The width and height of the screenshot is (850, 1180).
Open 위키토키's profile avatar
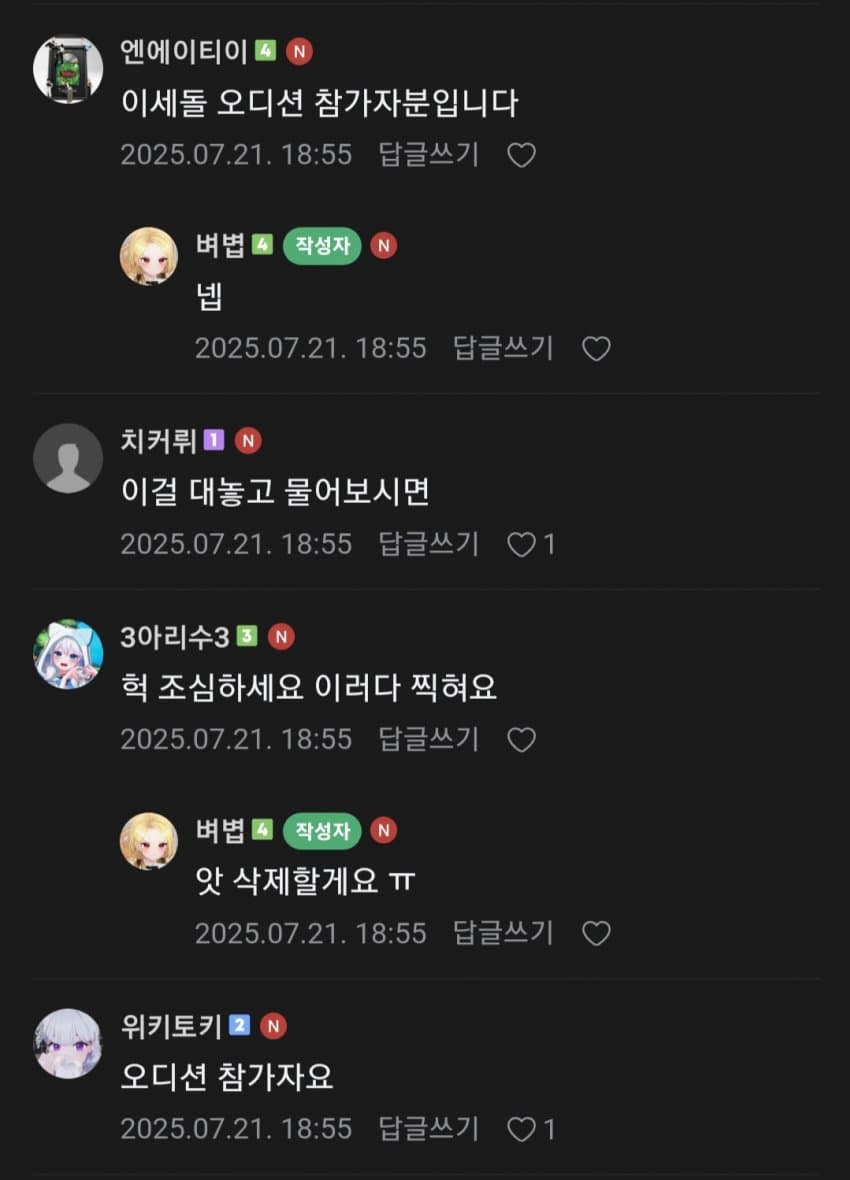click(68, 1043)
